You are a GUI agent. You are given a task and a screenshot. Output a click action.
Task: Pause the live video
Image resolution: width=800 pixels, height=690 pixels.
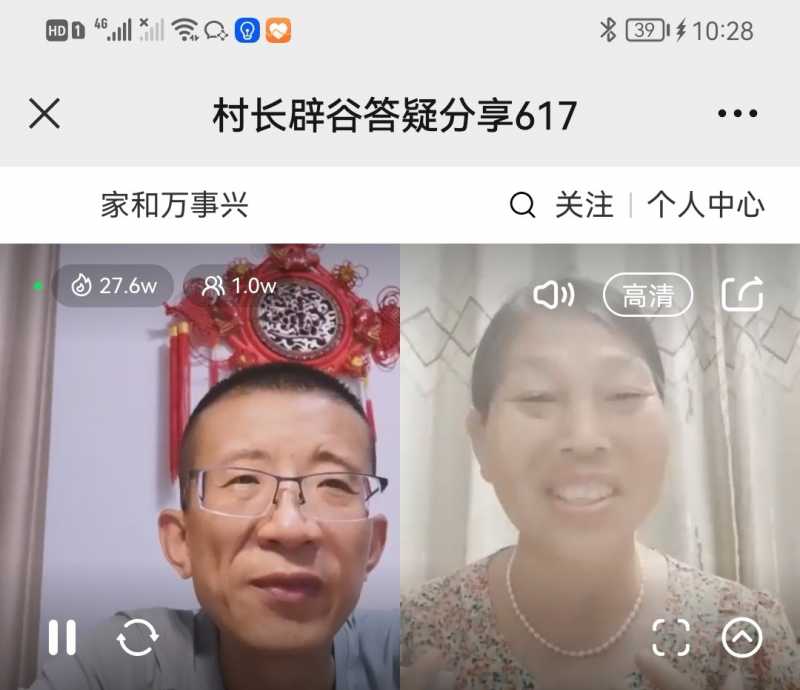(62, 638)
